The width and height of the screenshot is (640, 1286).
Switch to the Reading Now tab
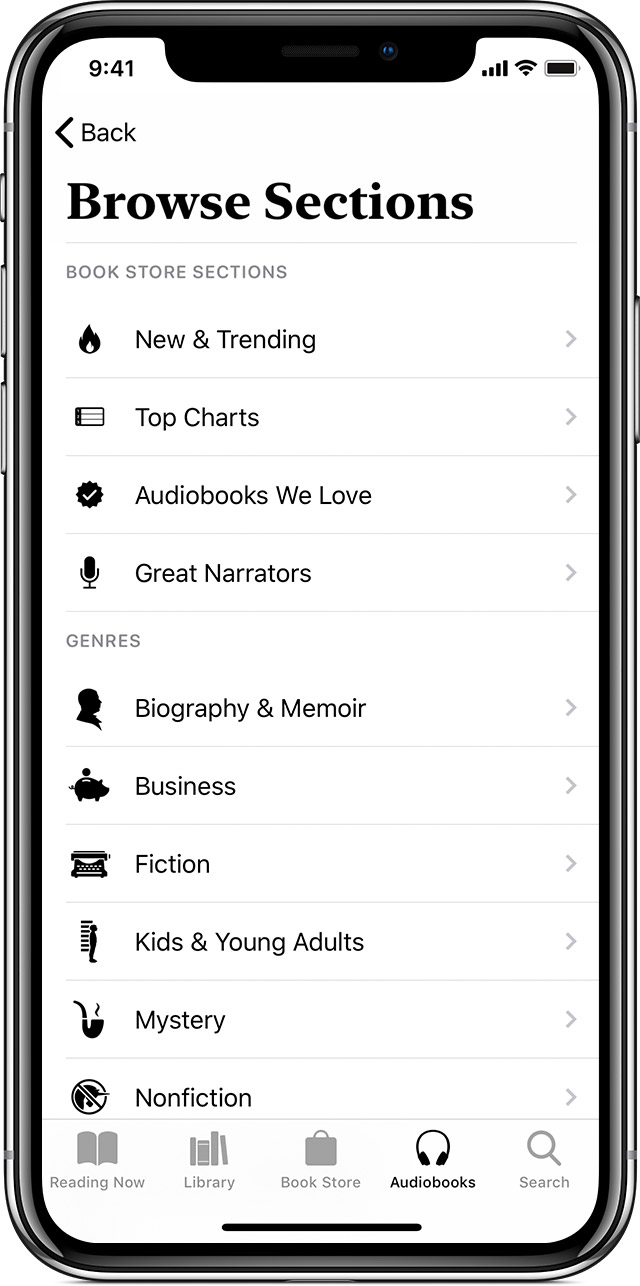(x=97, y=1160)
